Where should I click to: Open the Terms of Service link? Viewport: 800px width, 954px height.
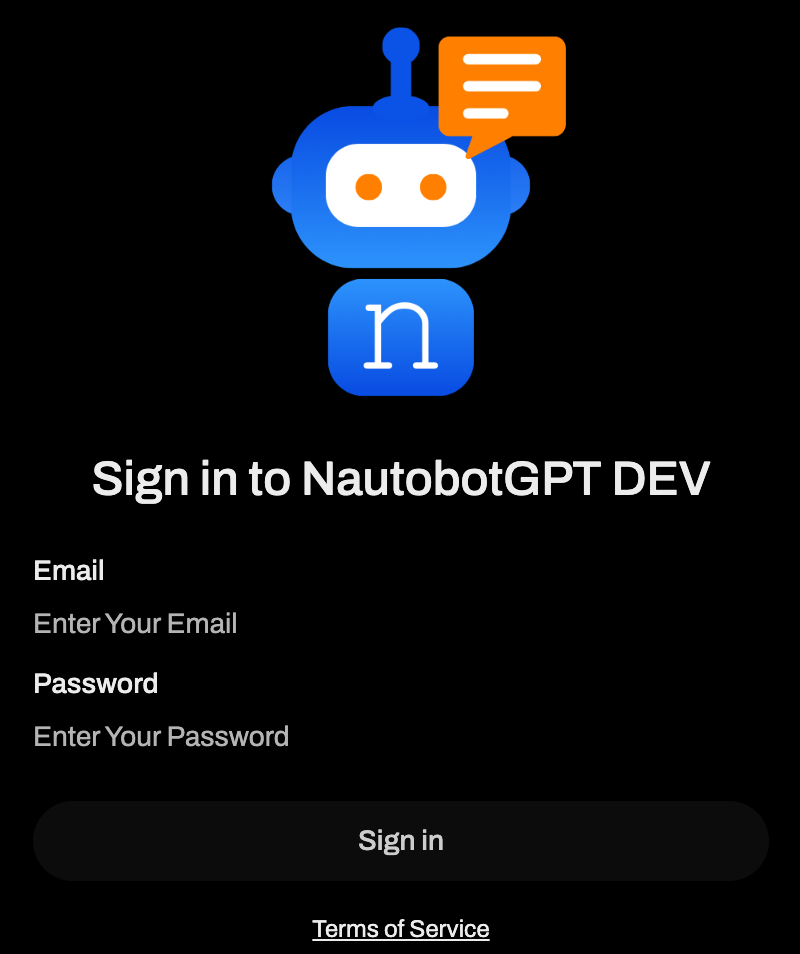tap(400, 929)
